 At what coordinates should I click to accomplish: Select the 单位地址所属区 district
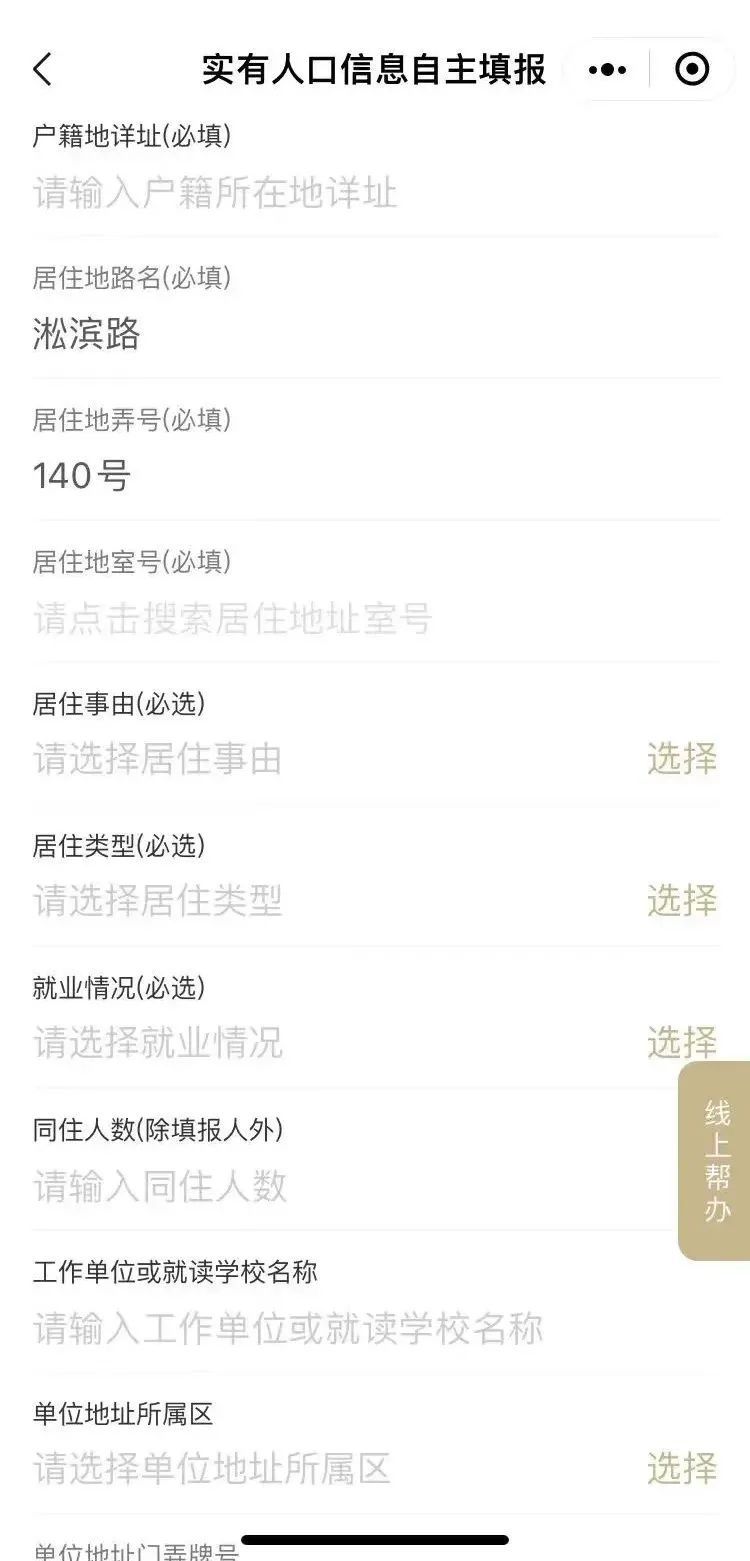pyautogui.click(x=681, y=1470)
